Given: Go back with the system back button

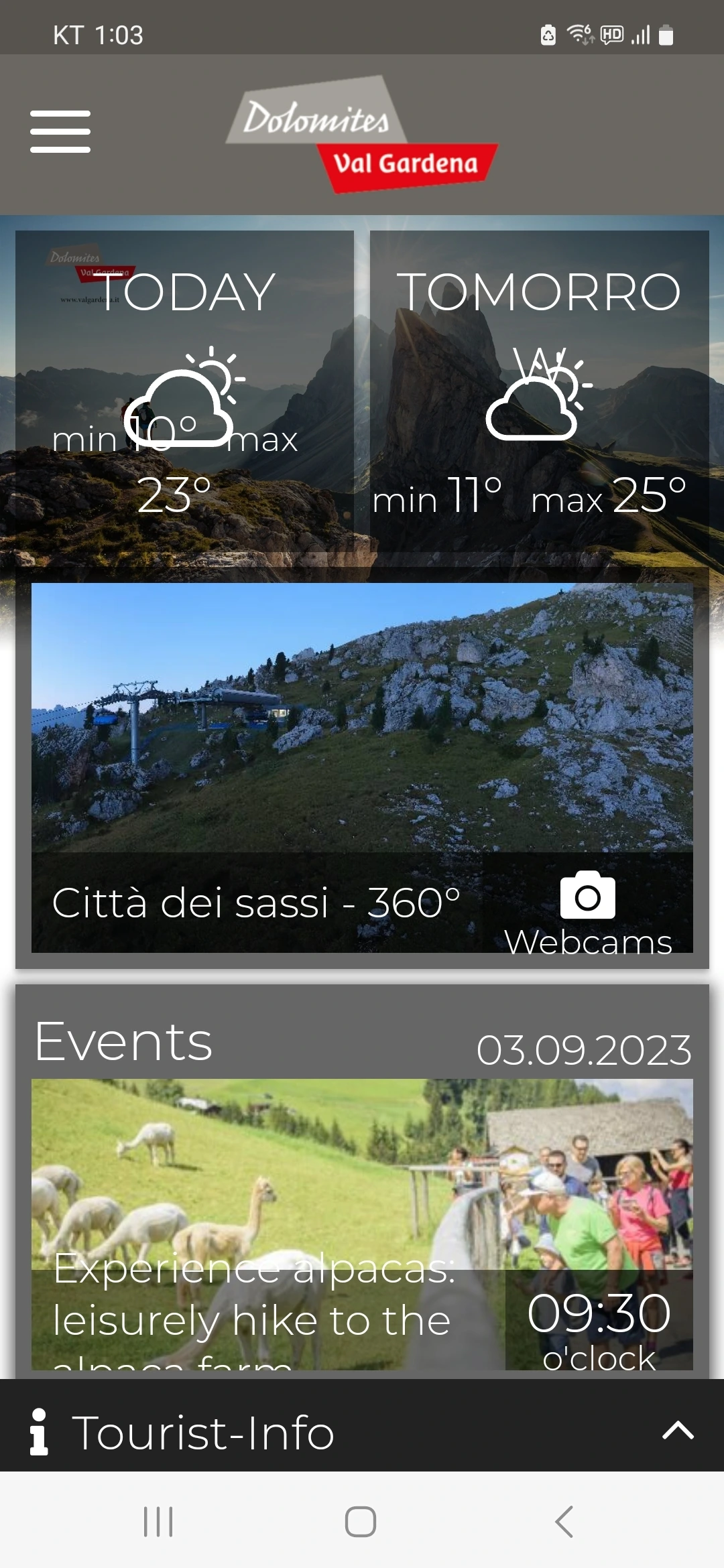Looking at the screenshot, I should coord(564,1522).
